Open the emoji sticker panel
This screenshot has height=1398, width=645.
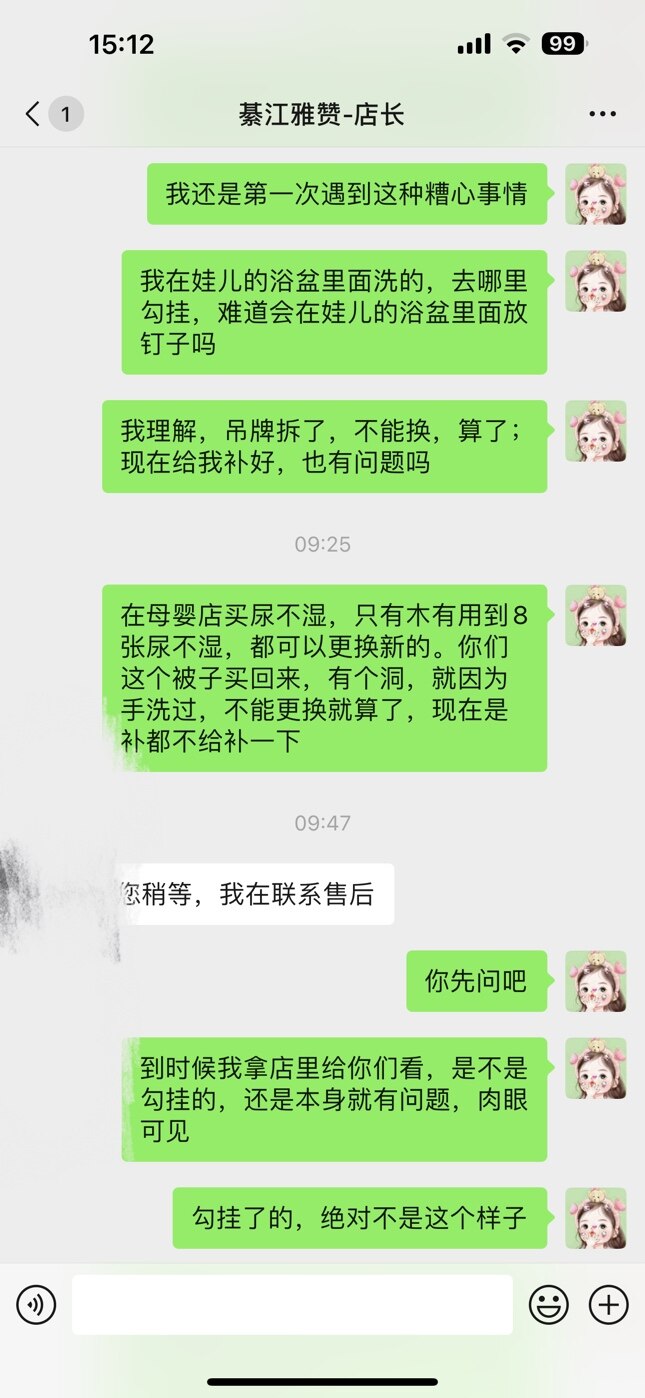(x=548, y=1304)
